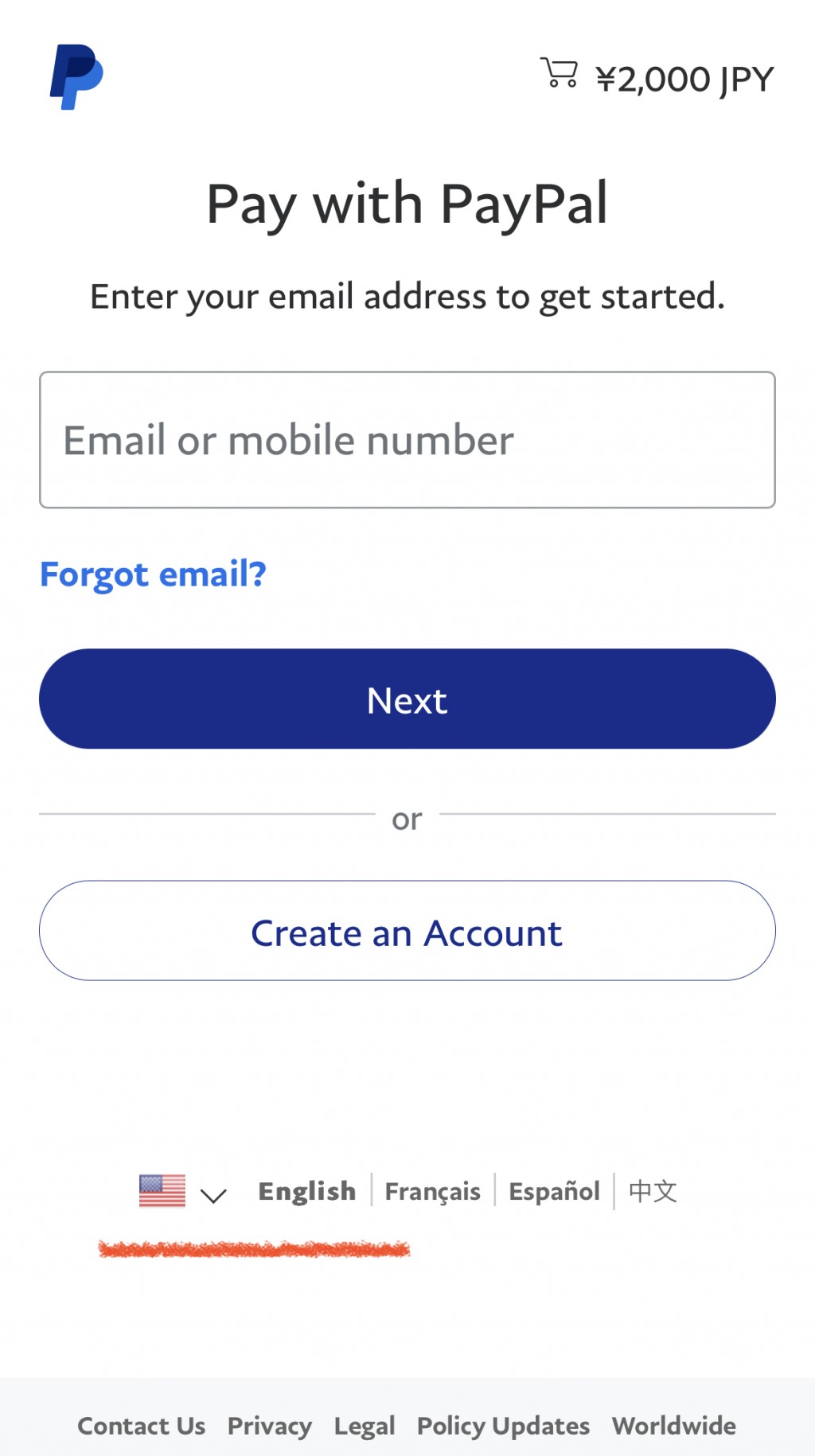Tap the email or mobile number field

coord(407,440)
